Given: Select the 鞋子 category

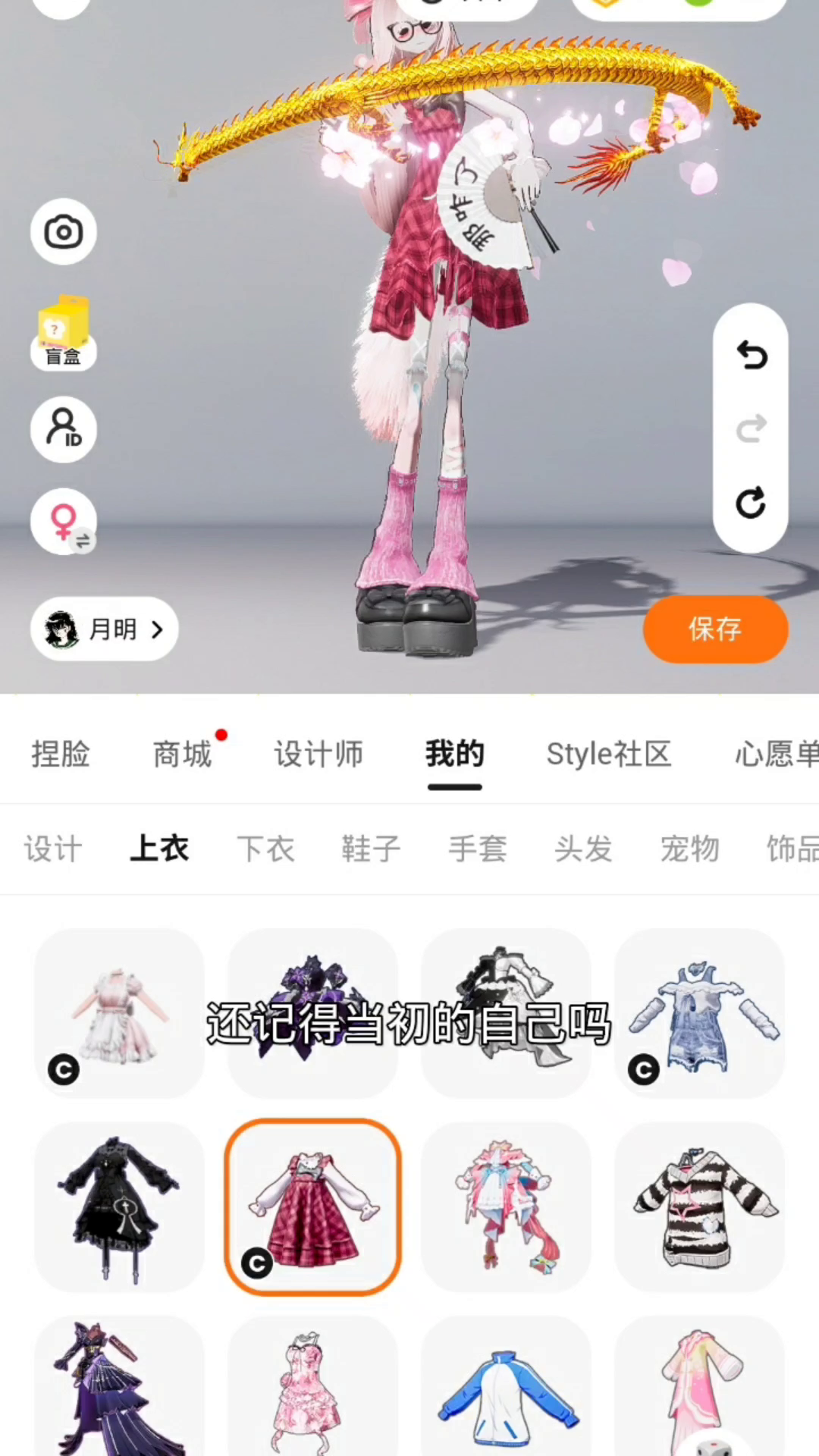Looking at the screenshot, I should 371,849.
